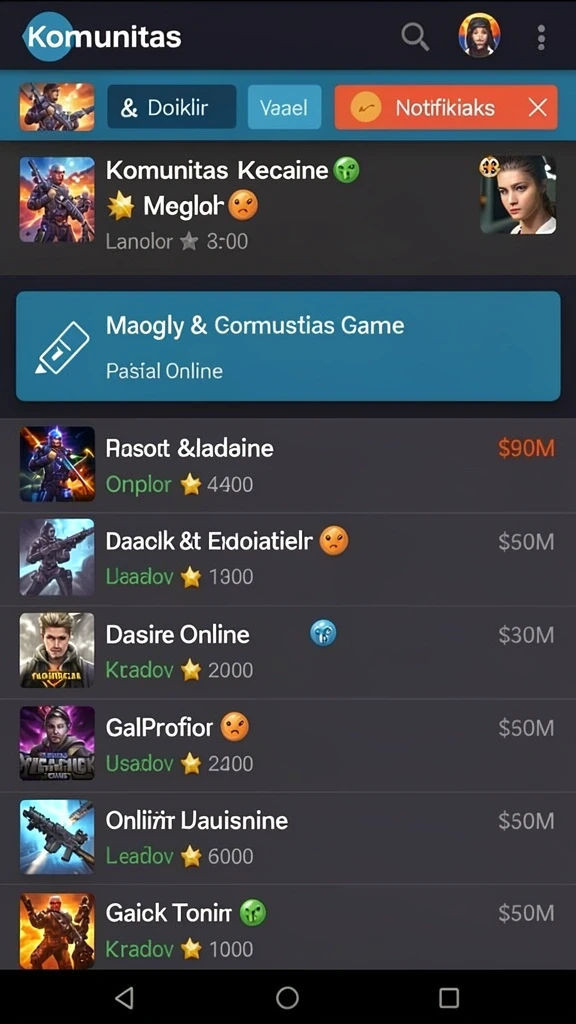Viewport: 576px width, 1024px height.
Task: Open the profile avatar in the top bar
Action: [x=479, y=36]
